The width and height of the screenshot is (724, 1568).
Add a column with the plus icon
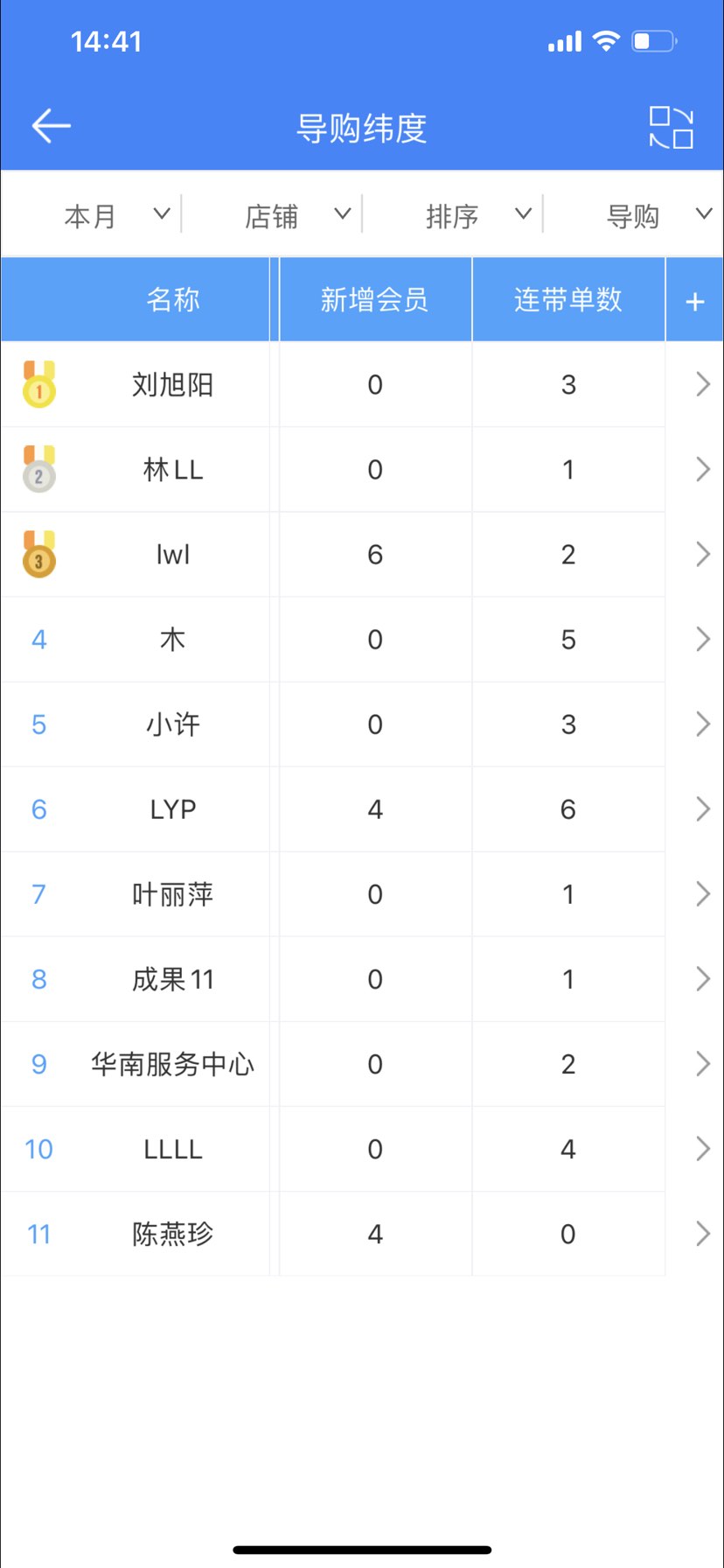point(694,302)
